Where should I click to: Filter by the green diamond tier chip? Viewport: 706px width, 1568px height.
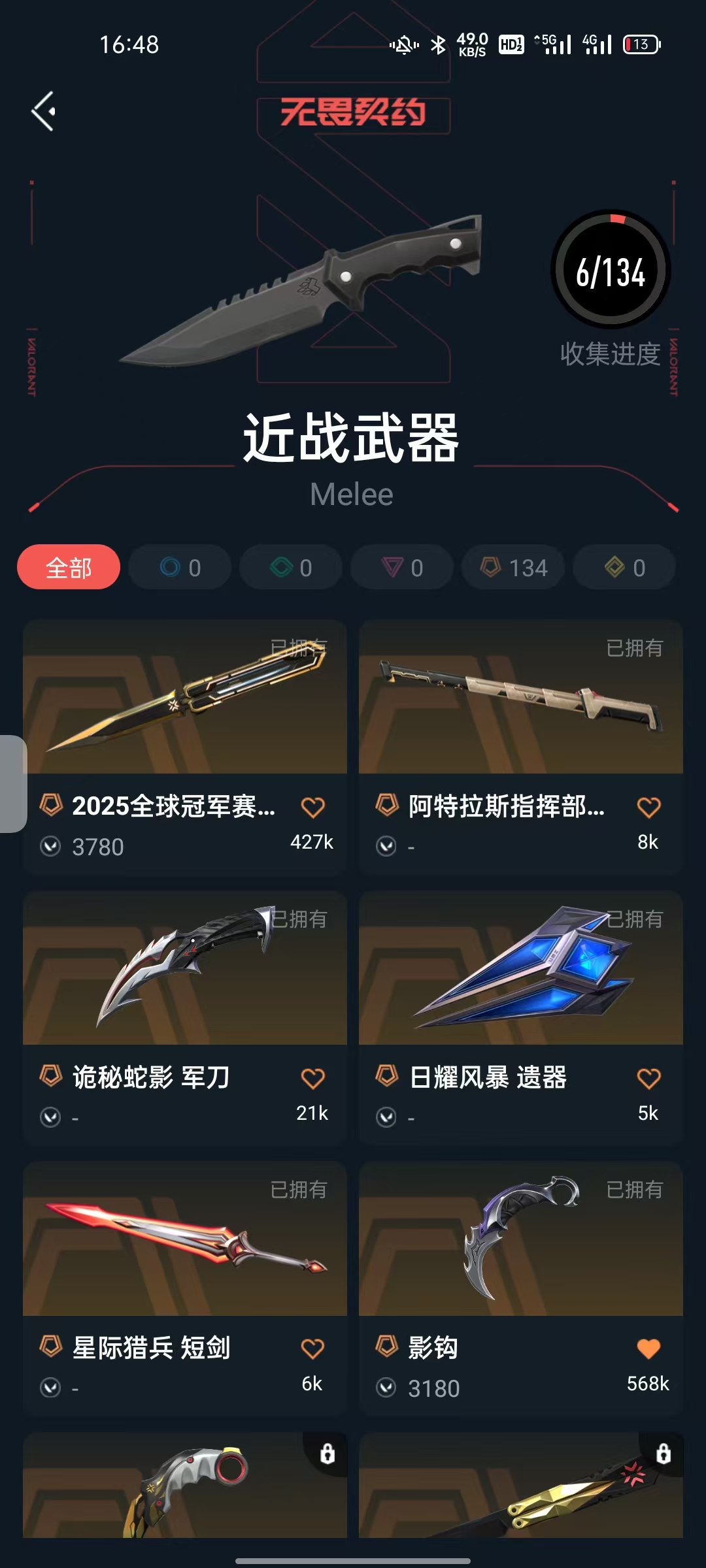pyautogui.click(x=291, y=567)
